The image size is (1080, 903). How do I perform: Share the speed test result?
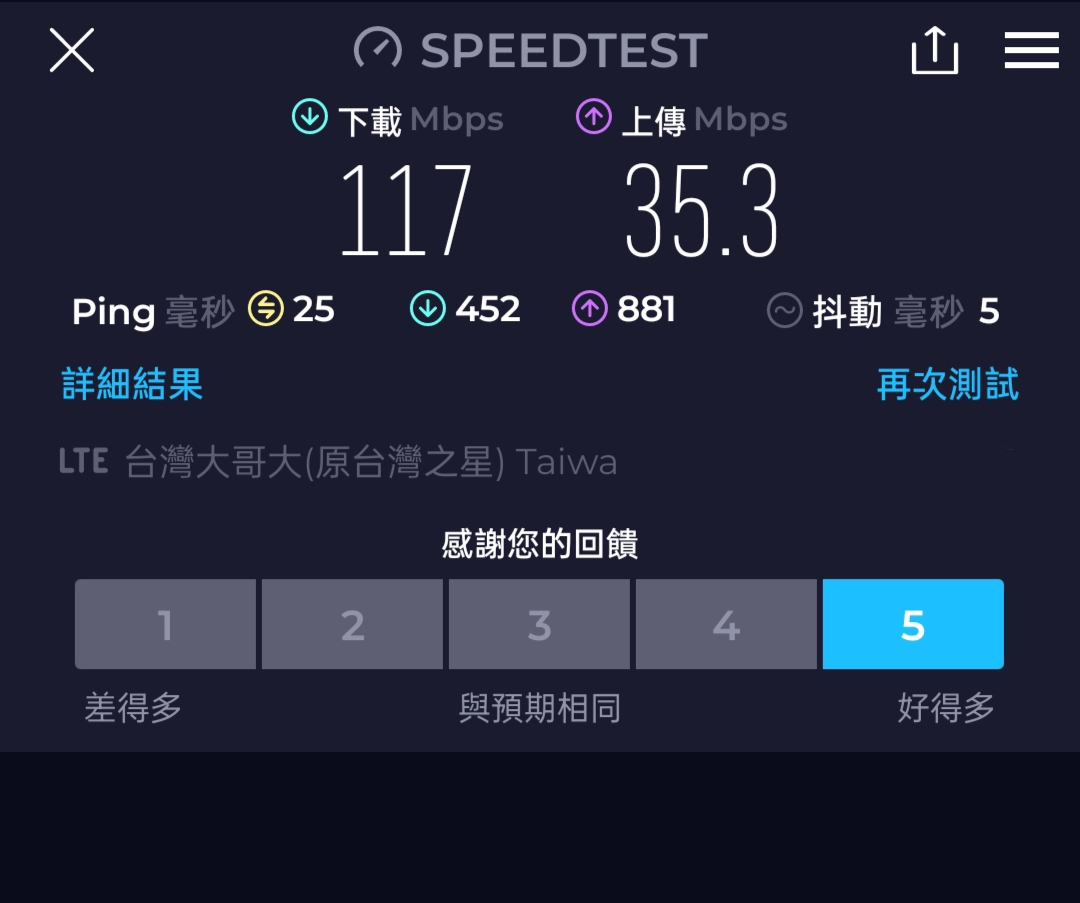(935, 50)
